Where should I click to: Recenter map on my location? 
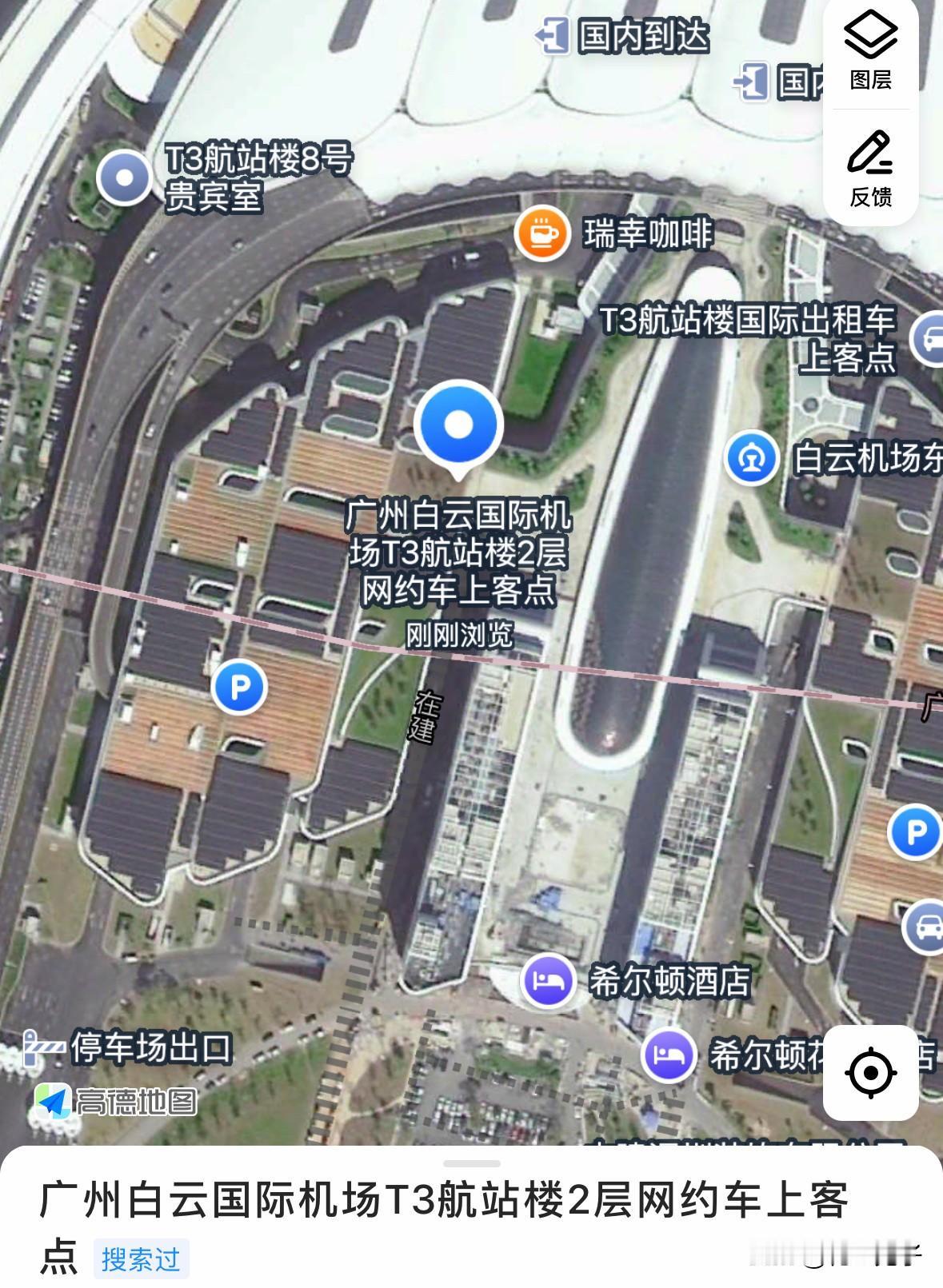point(870,1071)
